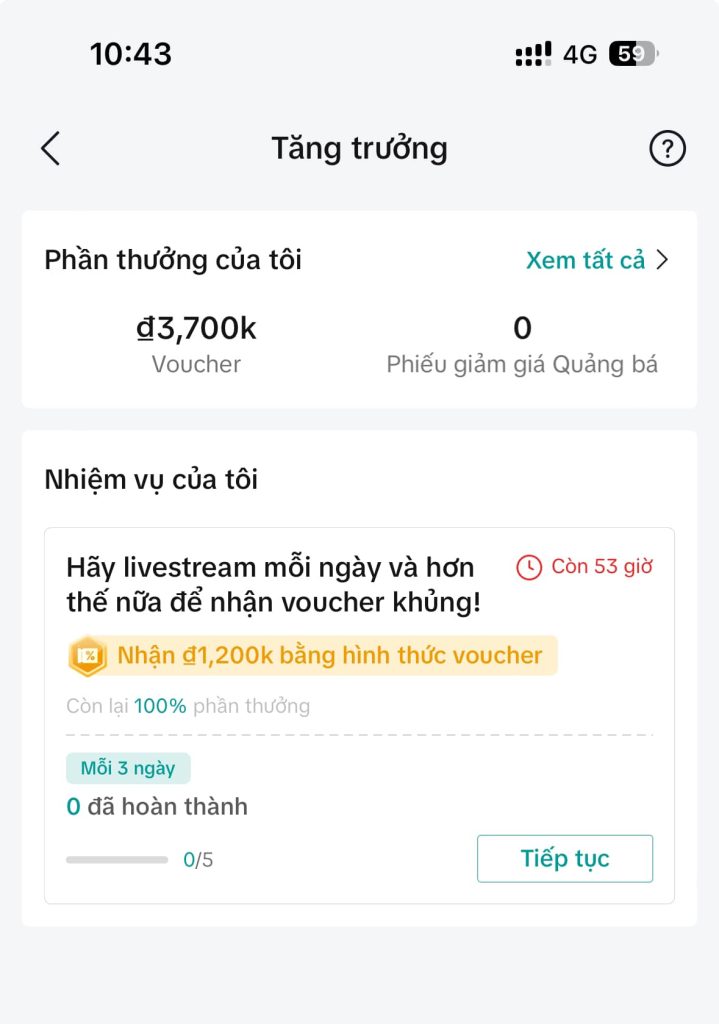Open "Xem tất cả" rewards link
This screenshot has height=1024, width=719.
(596, 260)
